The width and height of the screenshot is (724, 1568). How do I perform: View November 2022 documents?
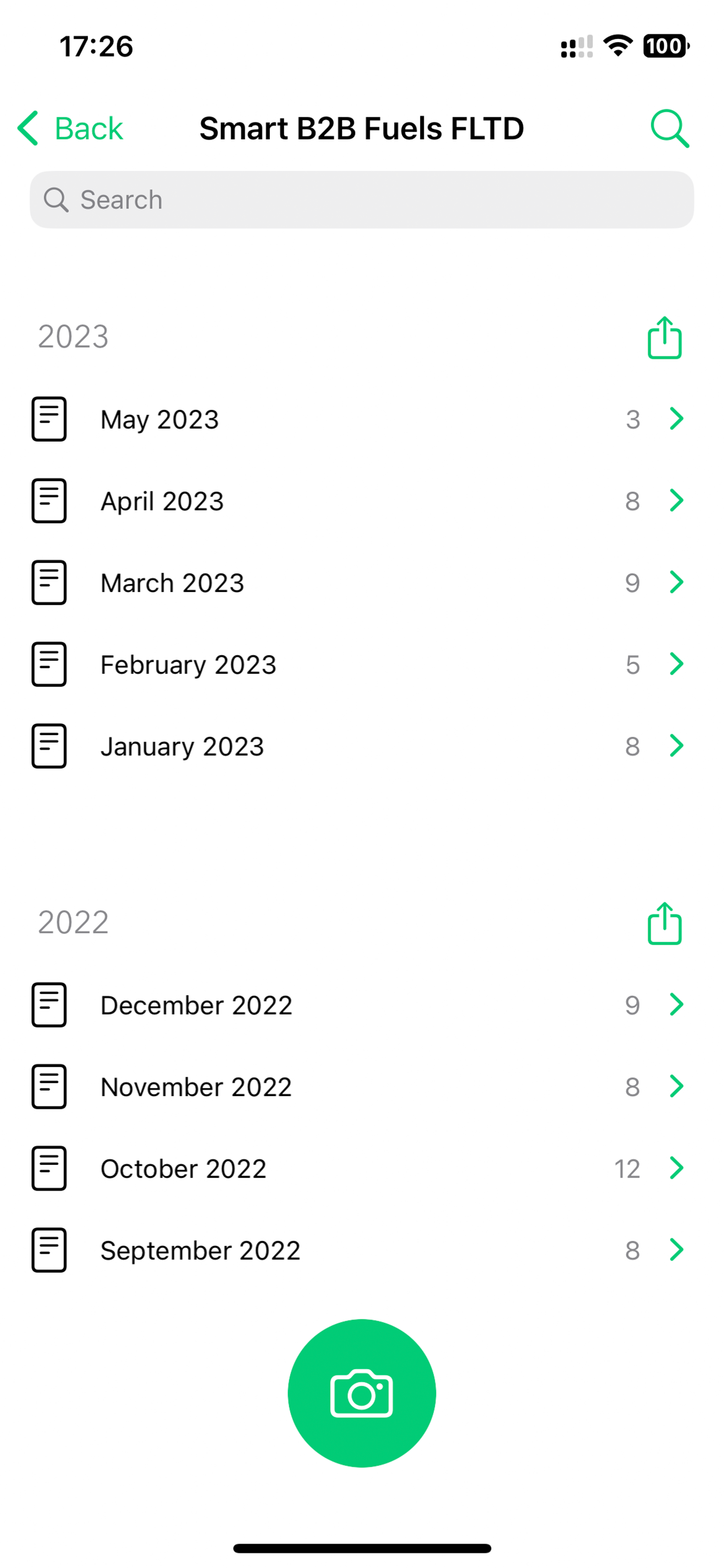coord(362,1087)
